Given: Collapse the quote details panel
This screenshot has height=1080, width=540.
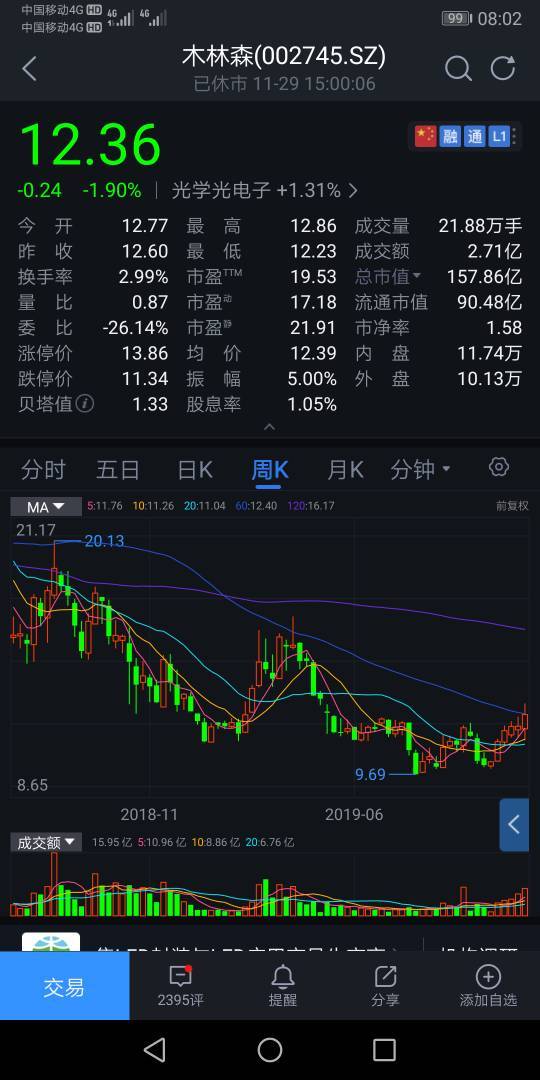Looking at the screenshot, I should coord(269,427).
